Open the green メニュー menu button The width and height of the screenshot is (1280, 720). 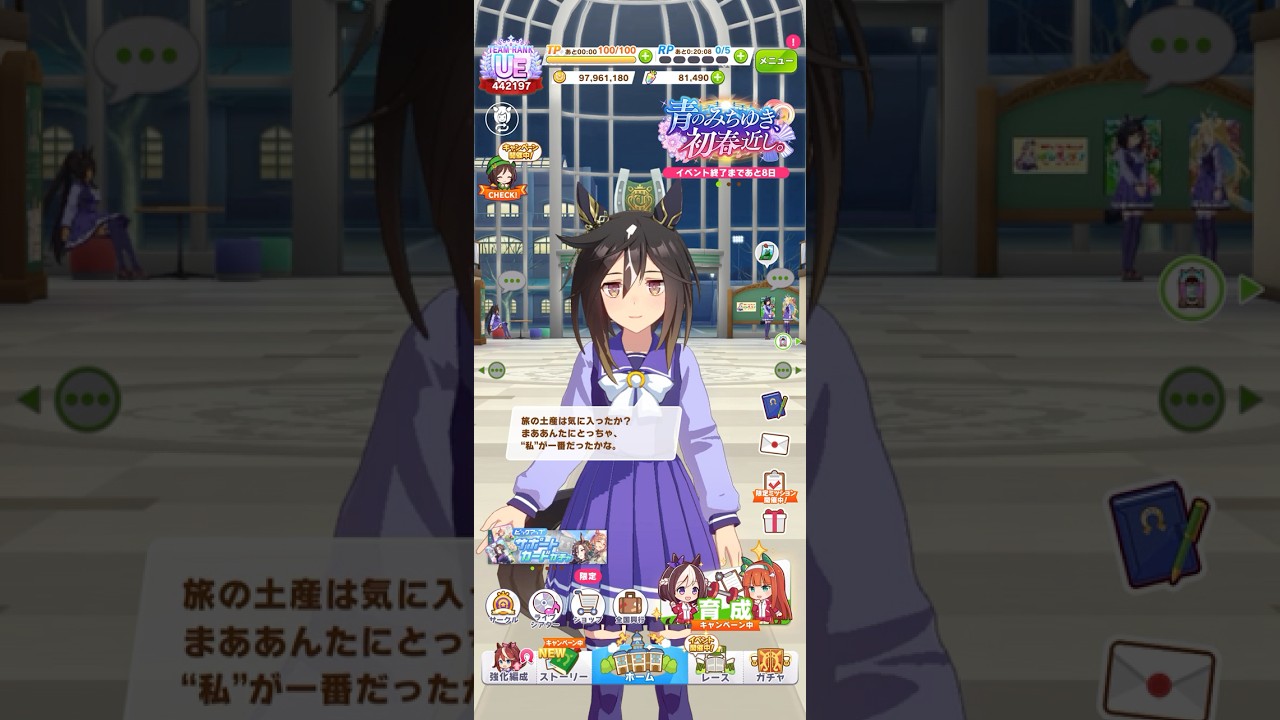pos(775,61)
